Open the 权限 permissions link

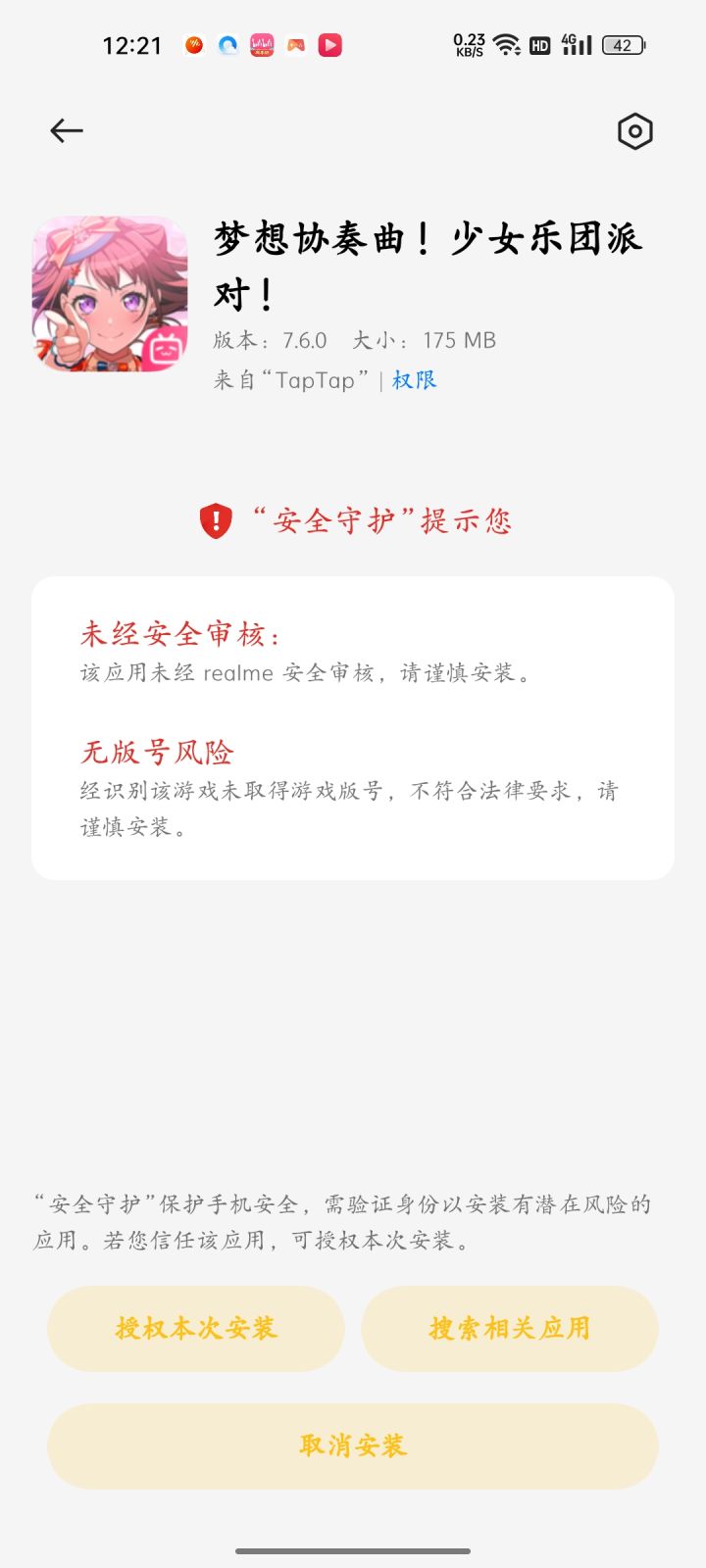414,380
